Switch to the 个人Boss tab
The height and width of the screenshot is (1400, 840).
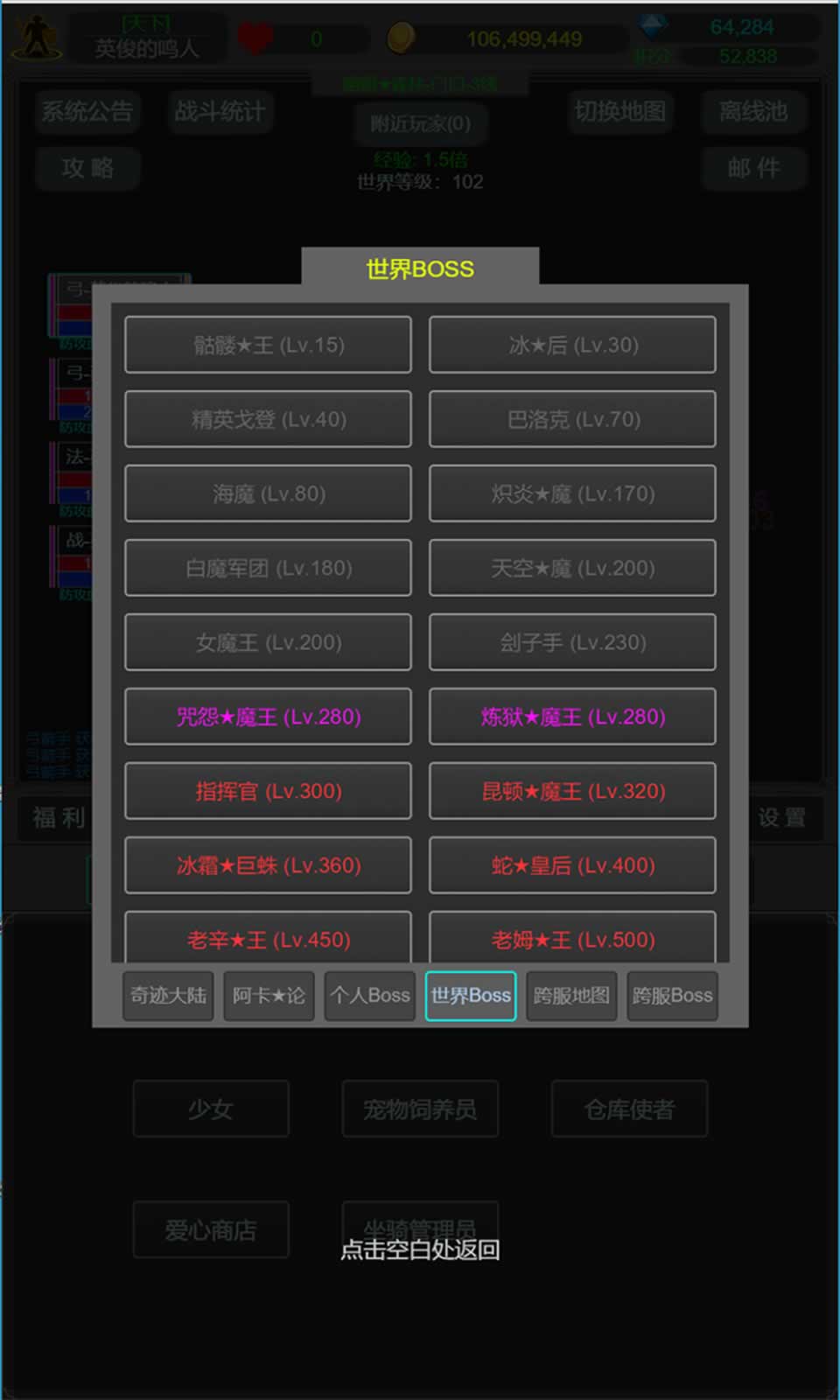[369, 996]
